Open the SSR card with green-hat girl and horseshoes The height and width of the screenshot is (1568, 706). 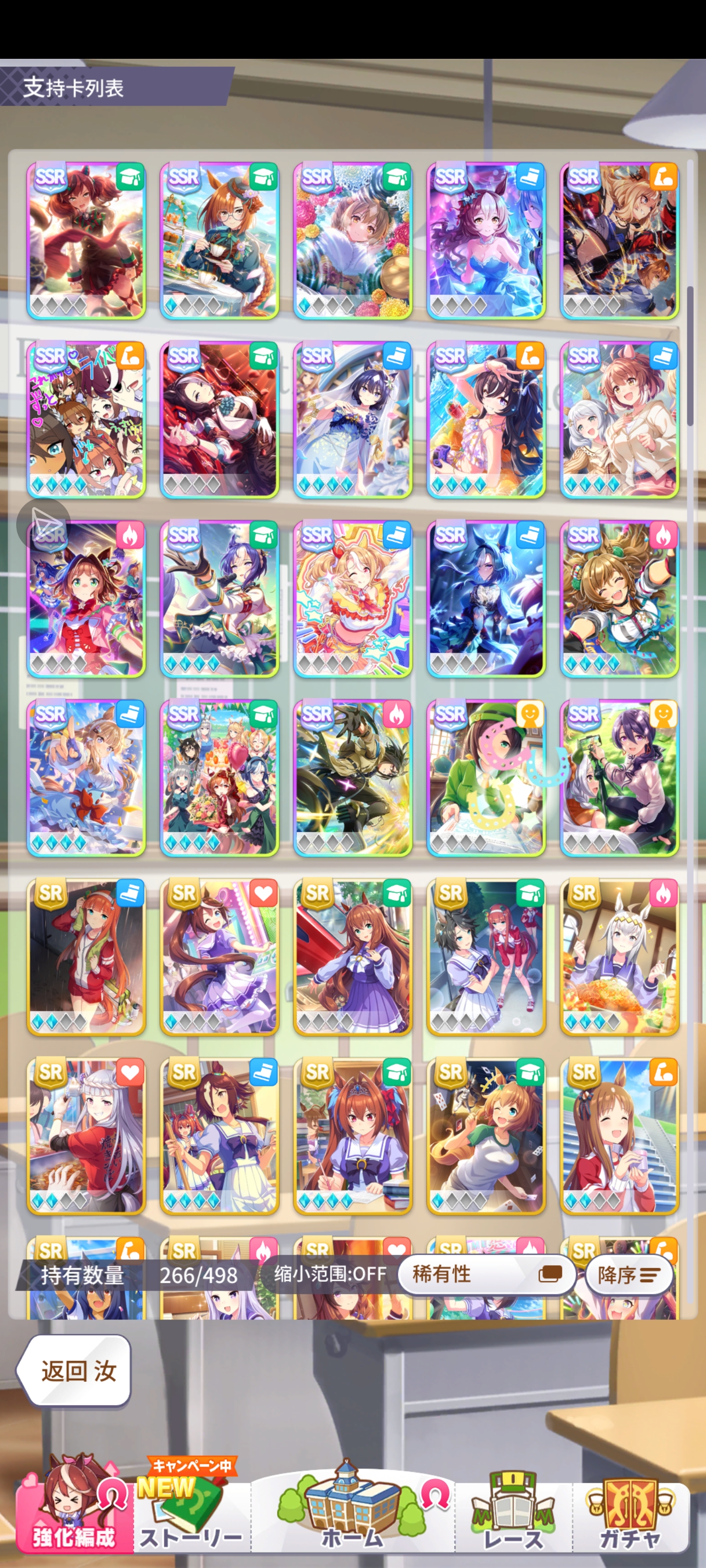point(485,778)
